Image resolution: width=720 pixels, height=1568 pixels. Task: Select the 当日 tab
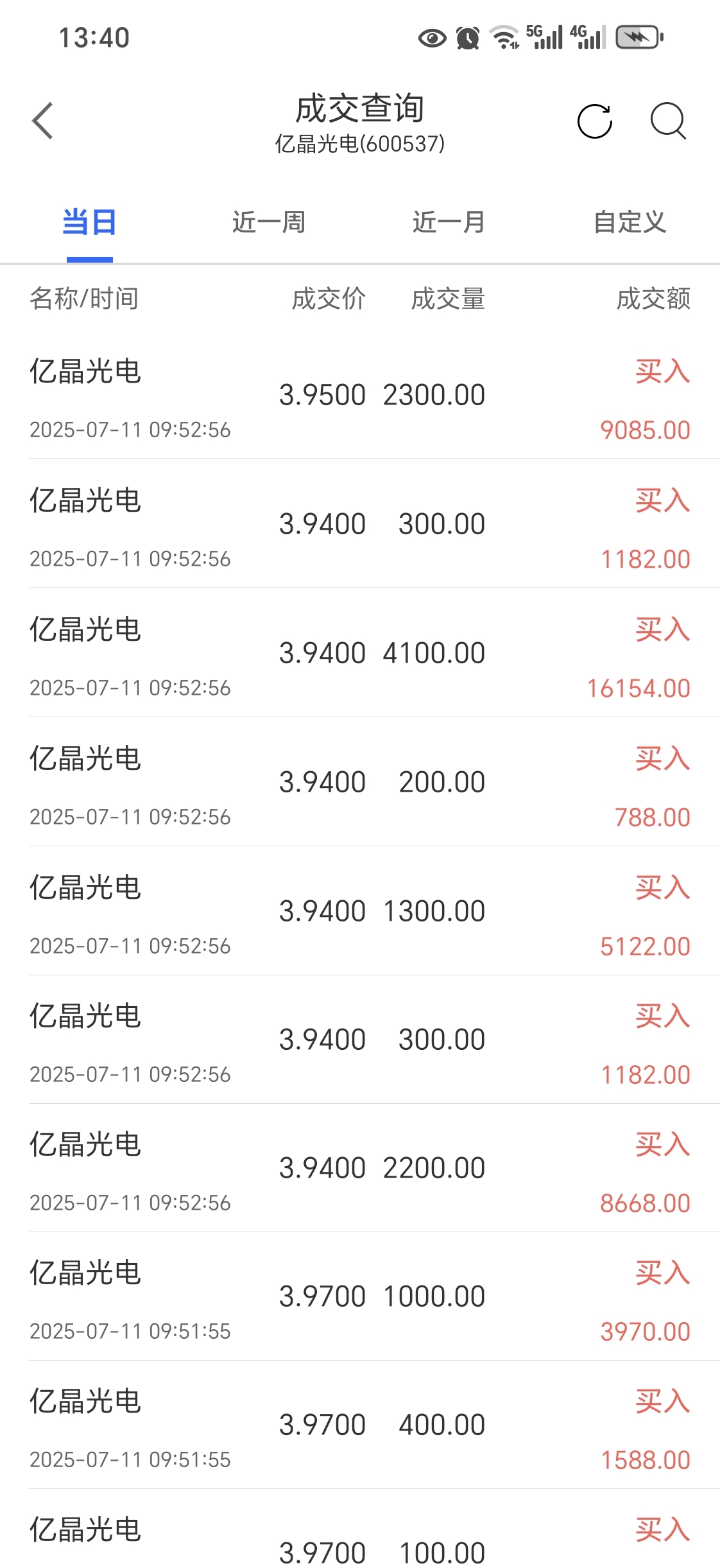tap(90, 222)
